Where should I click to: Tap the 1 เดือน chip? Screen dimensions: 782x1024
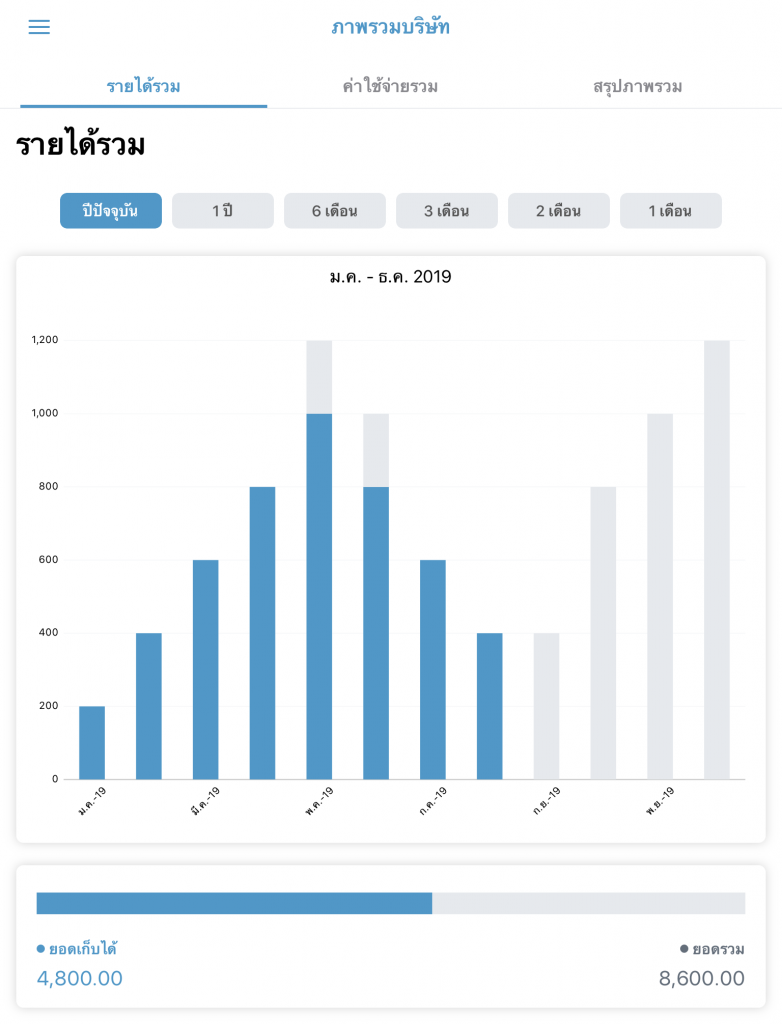tap(671, 211)
